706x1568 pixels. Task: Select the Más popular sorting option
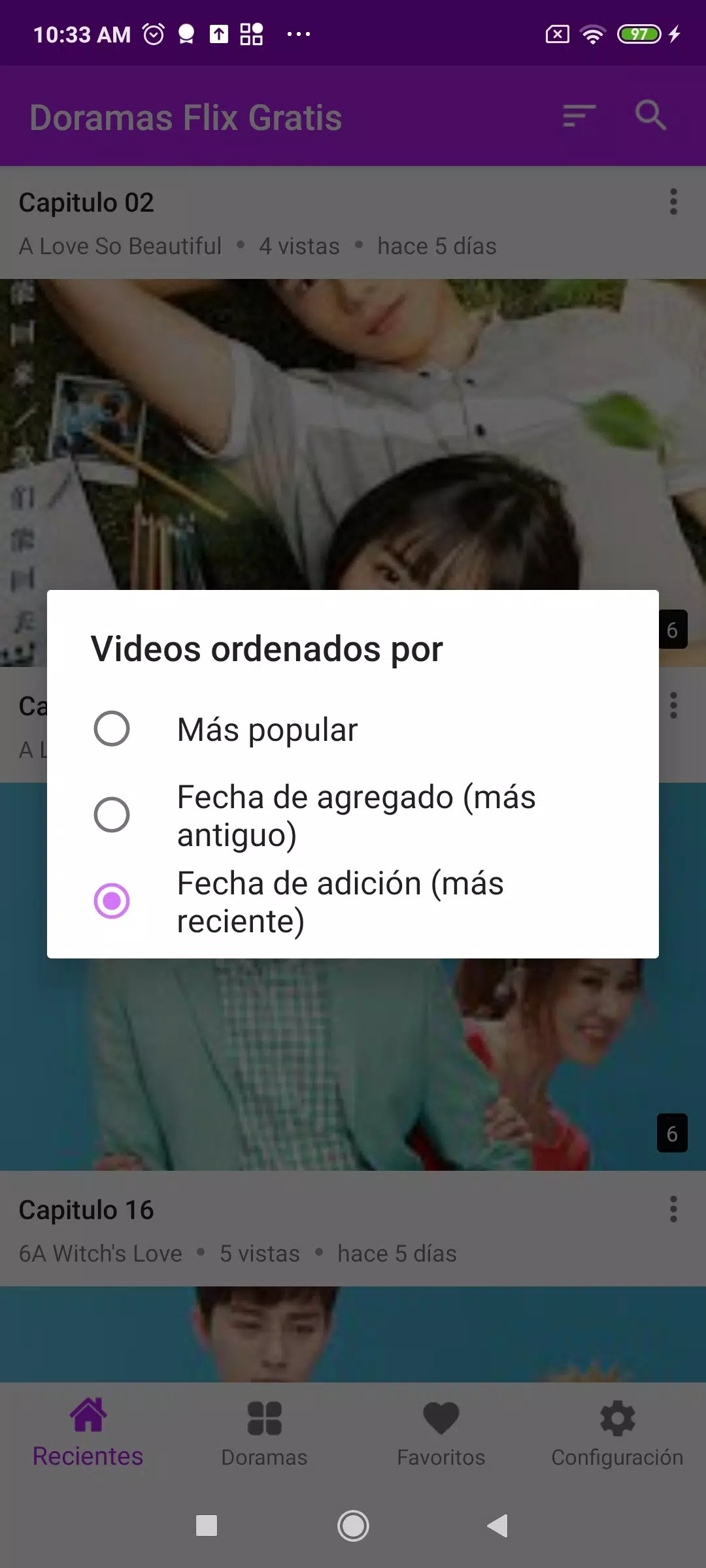[353, 729]
